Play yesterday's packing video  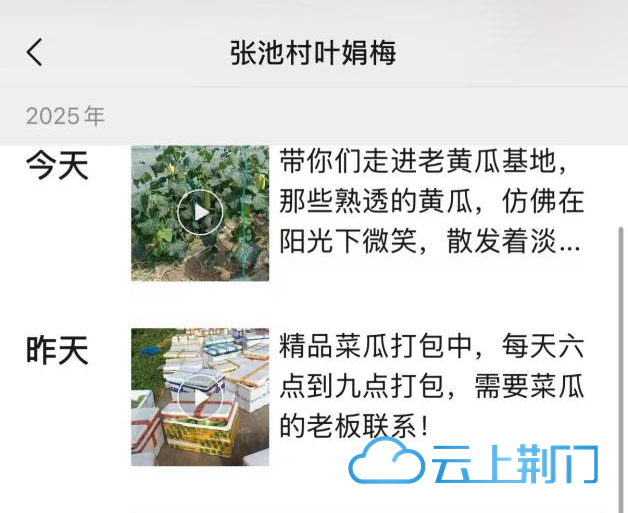click(x=200, y=398)
